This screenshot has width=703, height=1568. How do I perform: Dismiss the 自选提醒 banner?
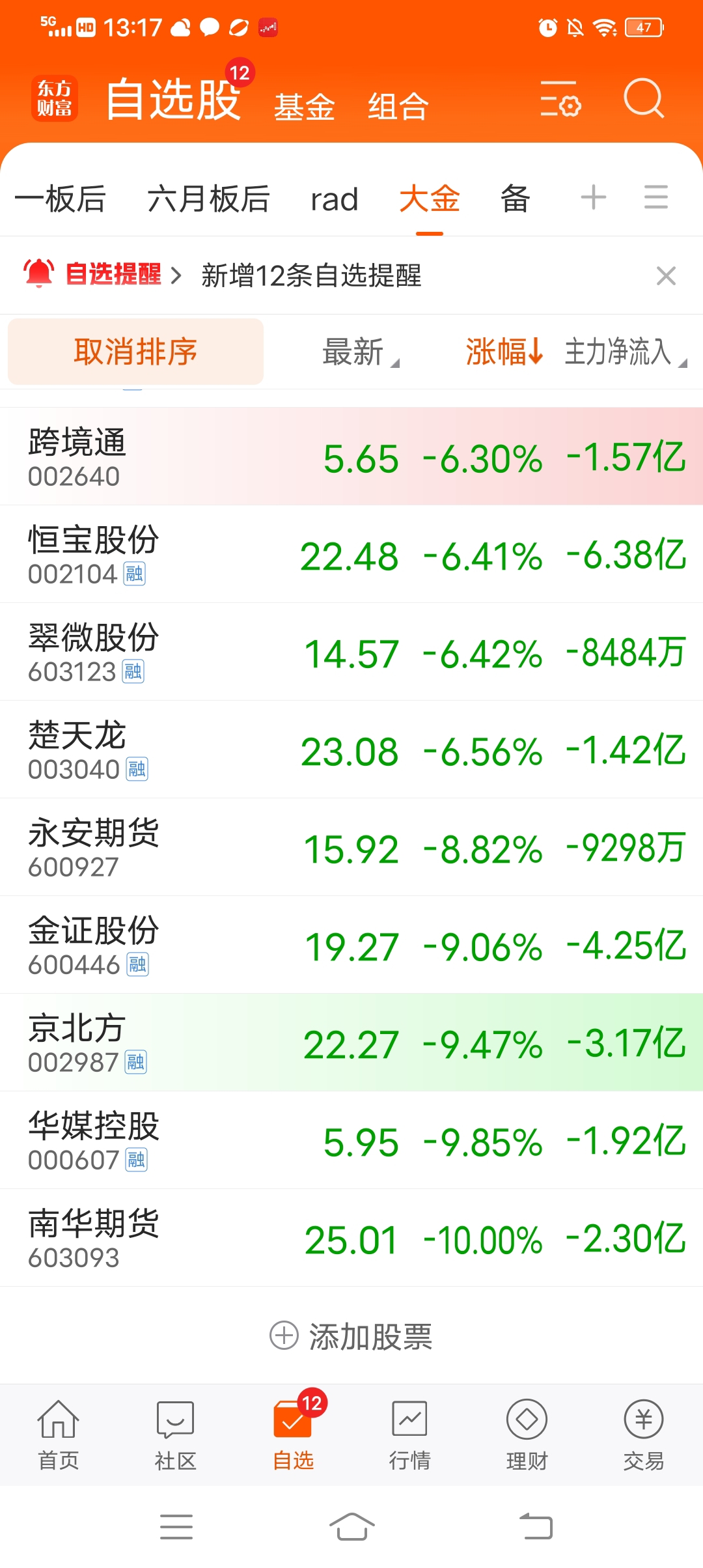pos(666,275)
